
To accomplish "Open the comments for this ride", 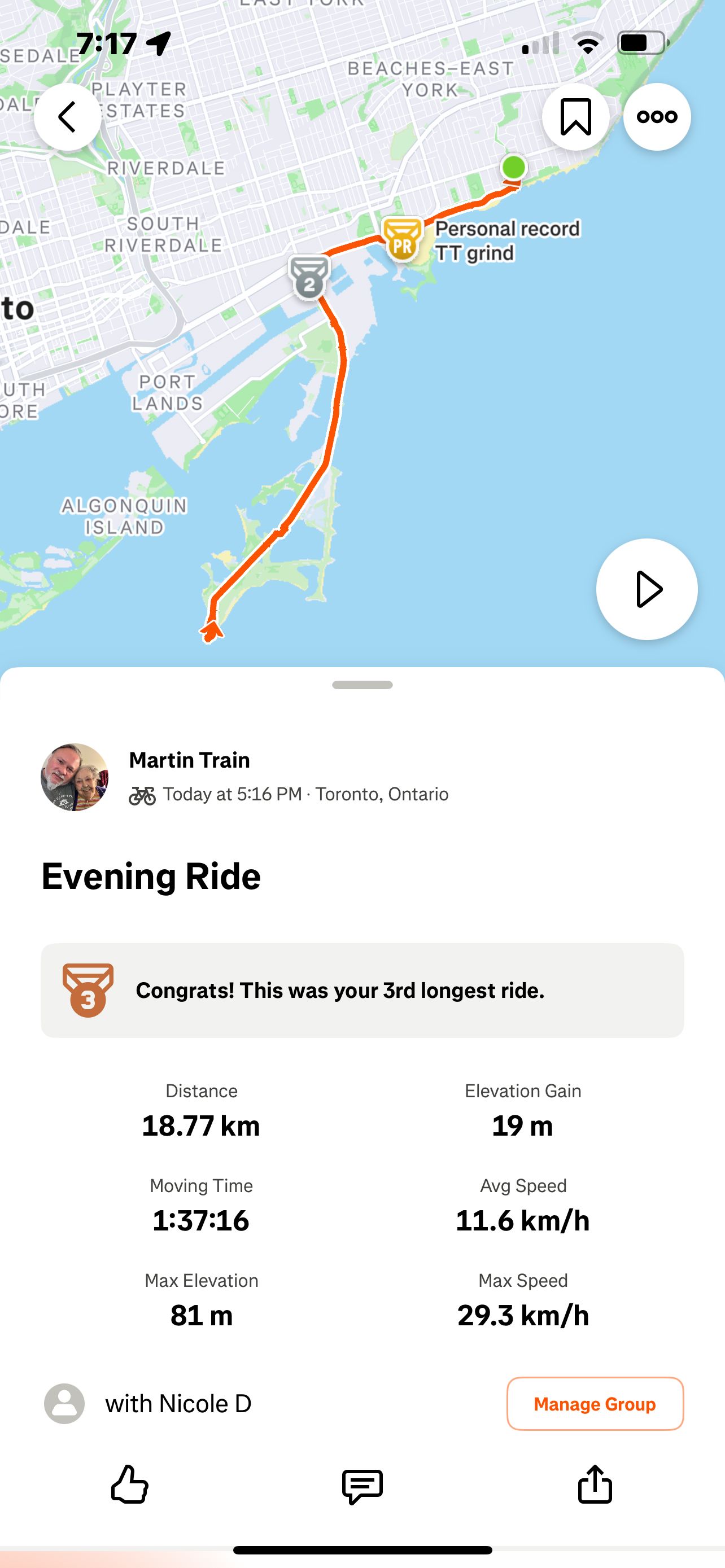I will (x=362, y=1486).
